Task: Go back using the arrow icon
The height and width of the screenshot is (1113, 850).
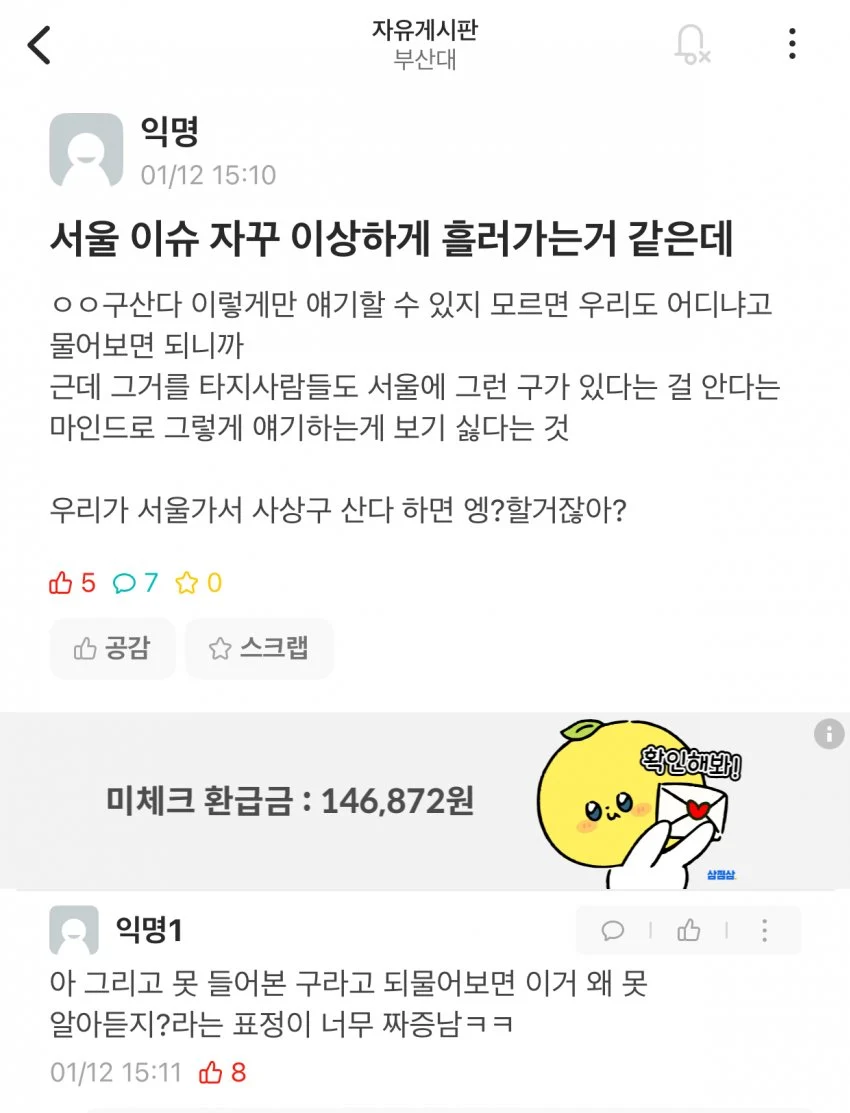Action: pyautogui.click(x=40, y=45)
